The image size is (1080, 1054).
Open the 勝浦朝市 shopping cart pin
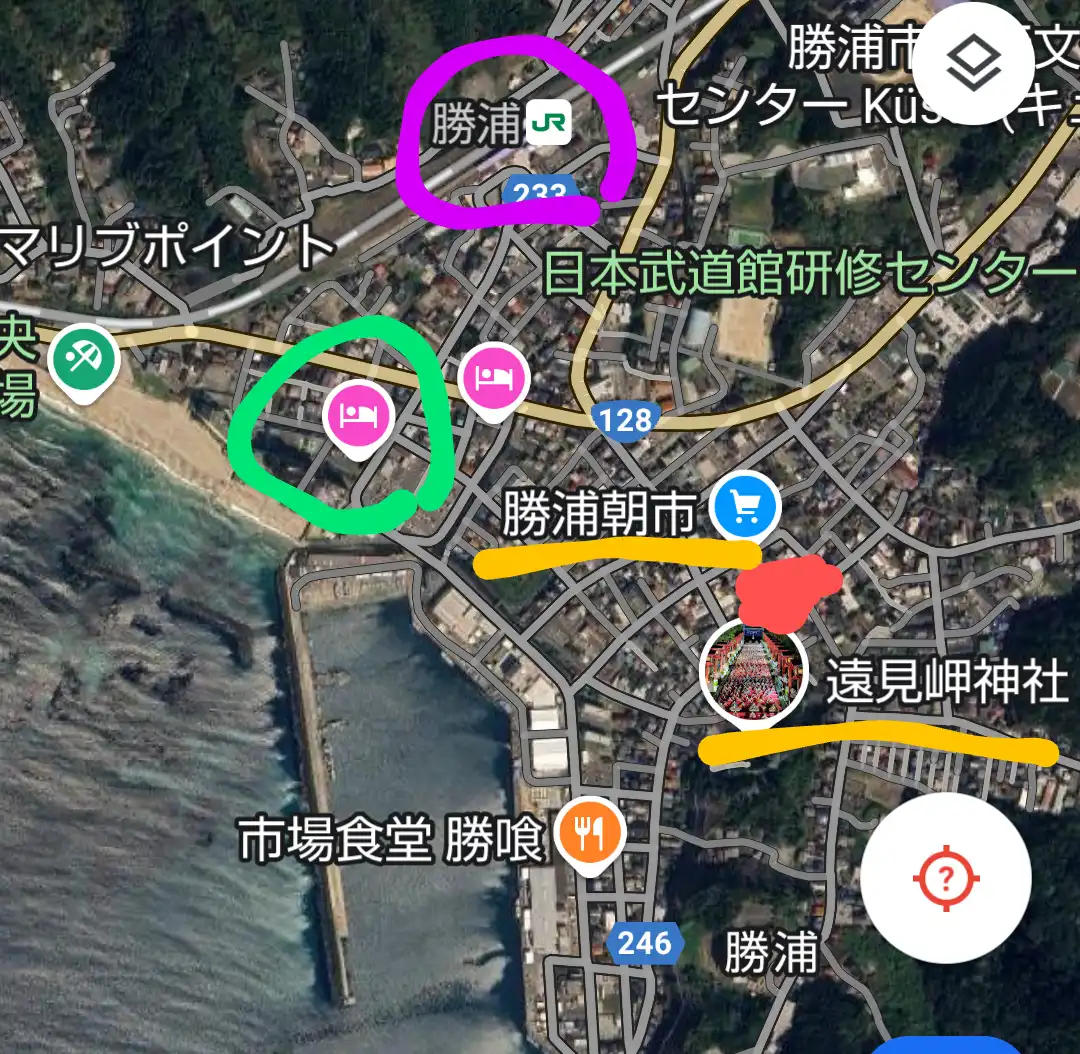tap(745, 510)
